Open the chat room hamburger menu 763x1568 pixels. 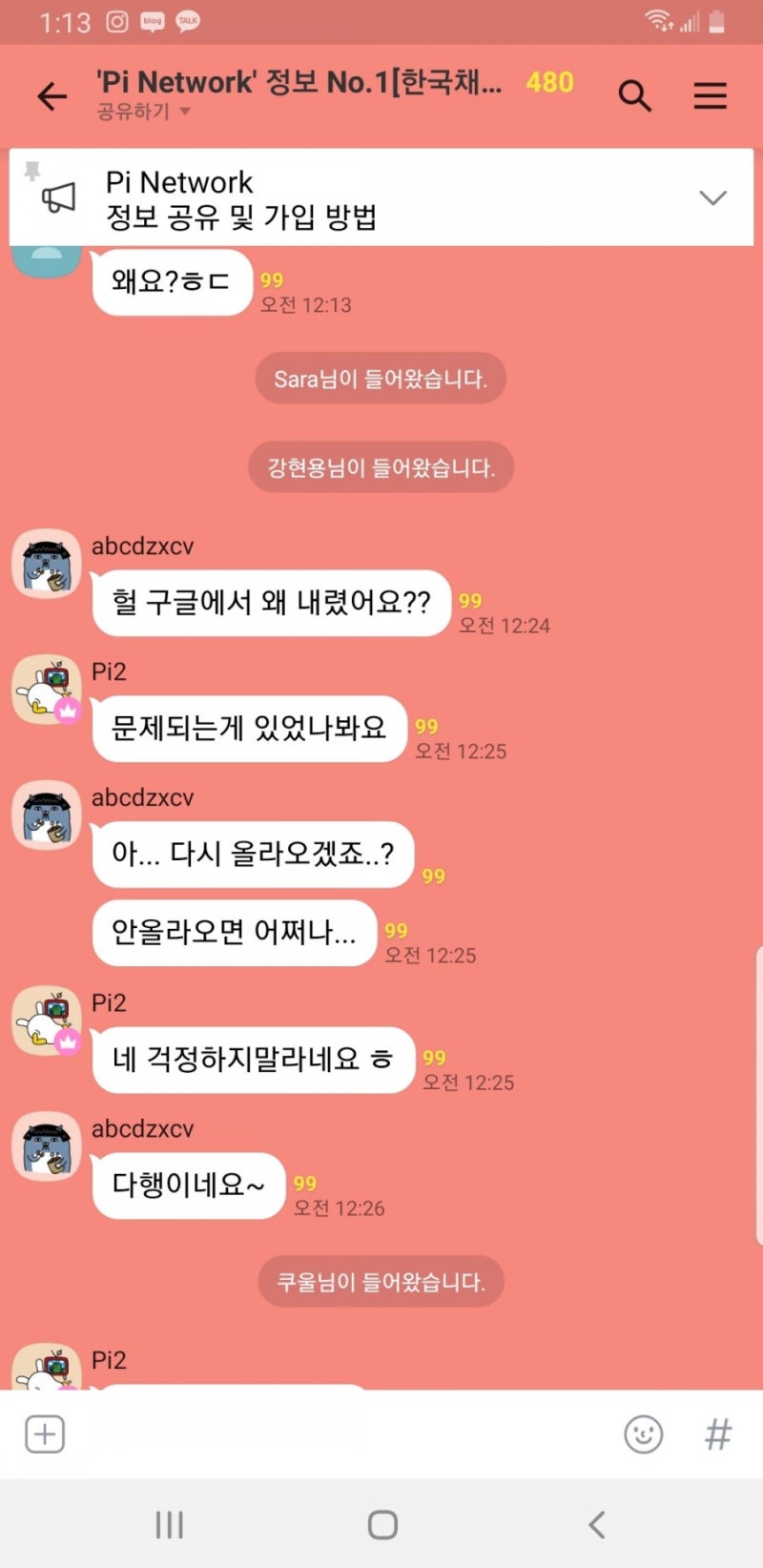tap(710, 95)
